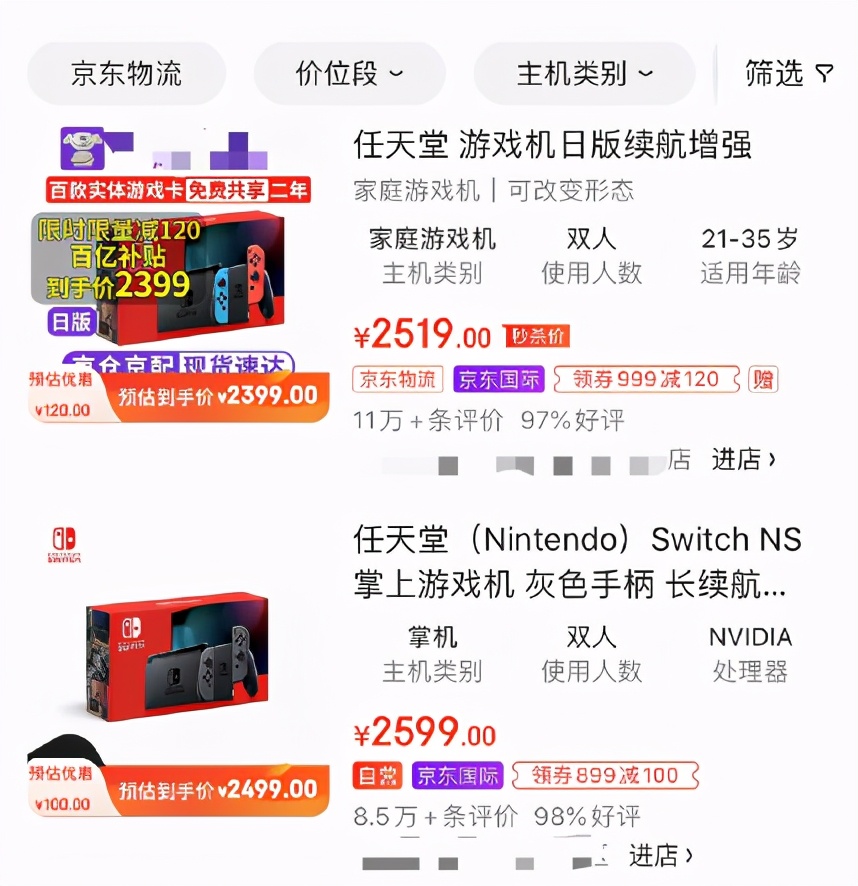
Task: Click the Nintendo Switch logo above the second product
Action: 62,540
